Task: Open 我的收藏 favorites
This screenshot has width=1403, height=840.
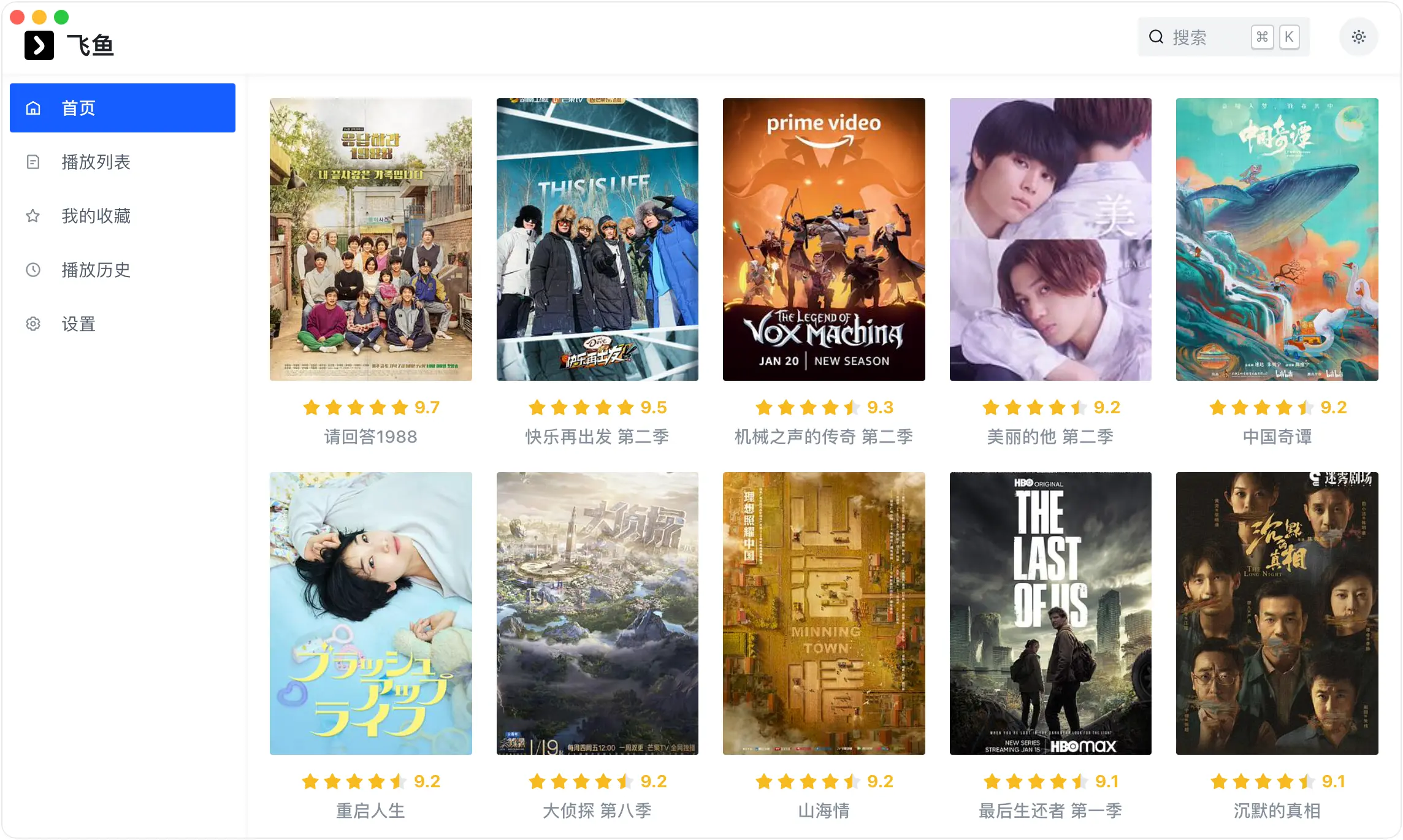Action: coord(96,216)
